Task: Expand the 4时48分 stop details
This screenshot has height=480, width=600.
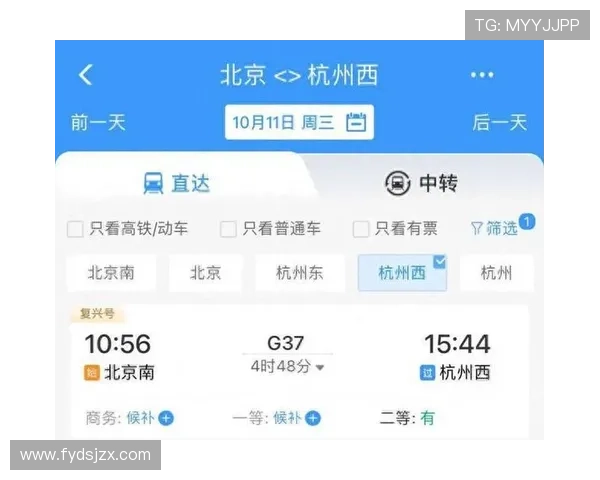Action: pos(287,367)
